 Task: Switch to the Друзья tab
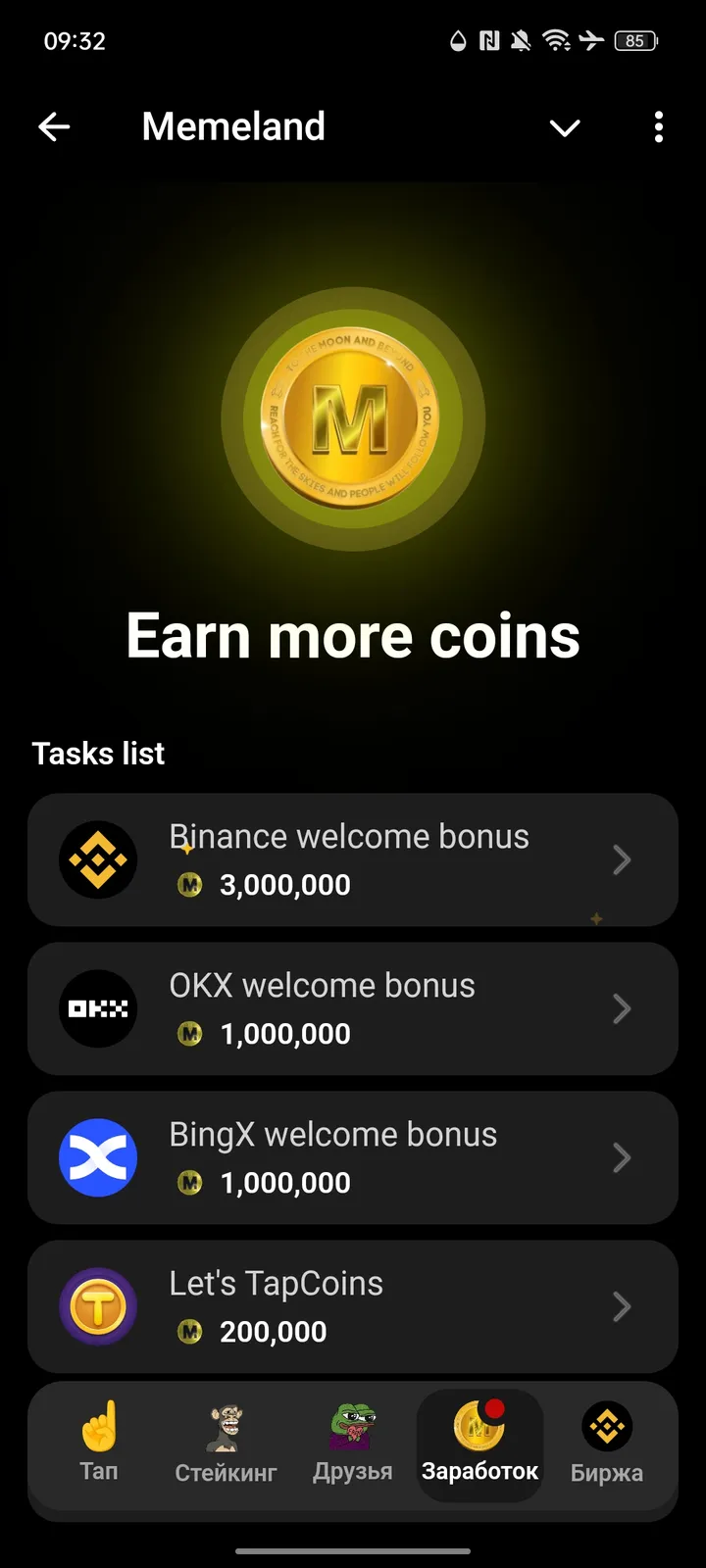[x=353, y=1443]
